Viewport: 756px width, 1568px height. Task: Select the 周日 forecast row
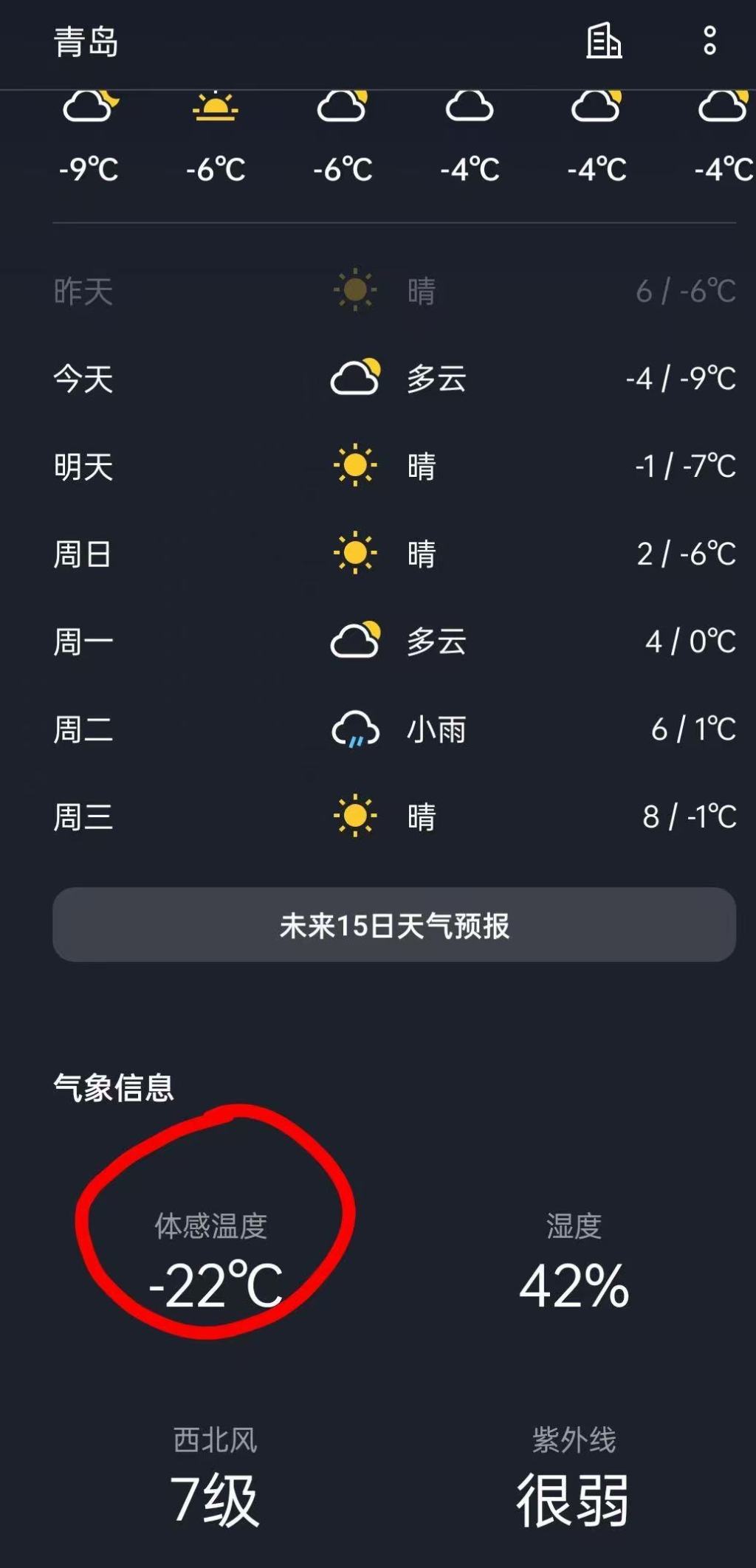[x=394, y=554]
